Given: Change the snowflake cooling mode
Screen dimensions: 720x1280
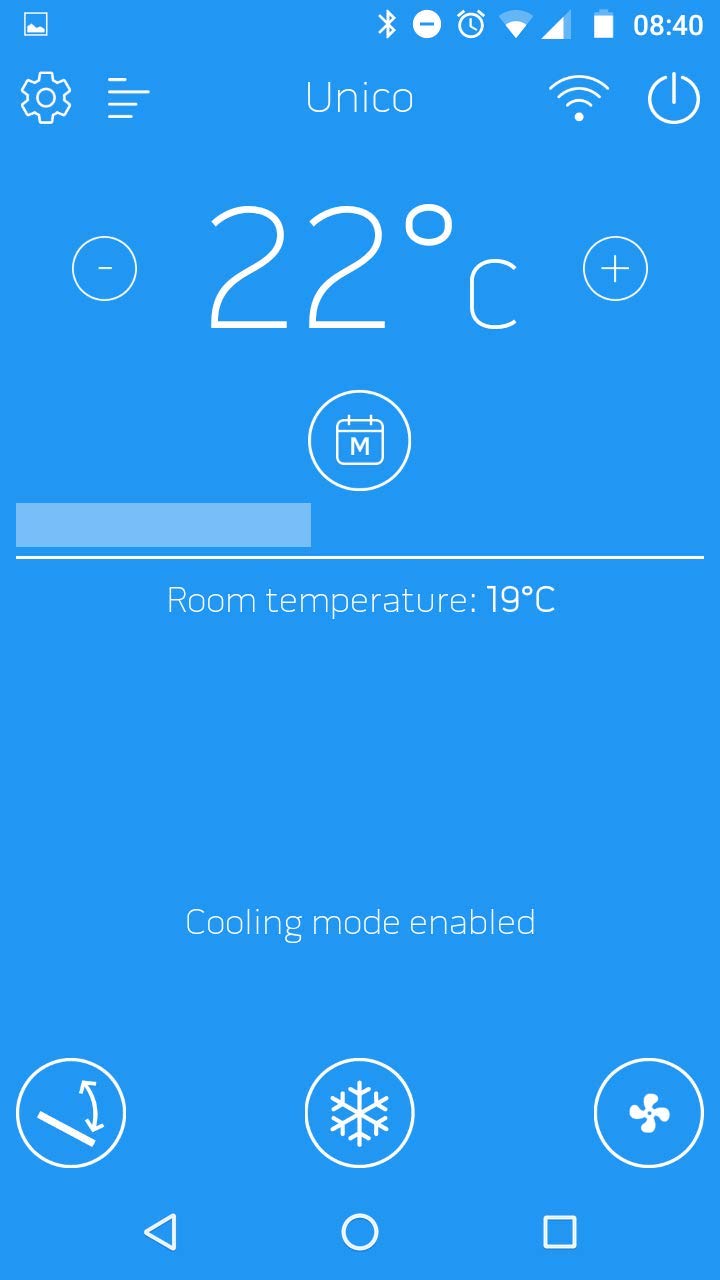Looking at the screenshot, I should [x=360, y=1113].
